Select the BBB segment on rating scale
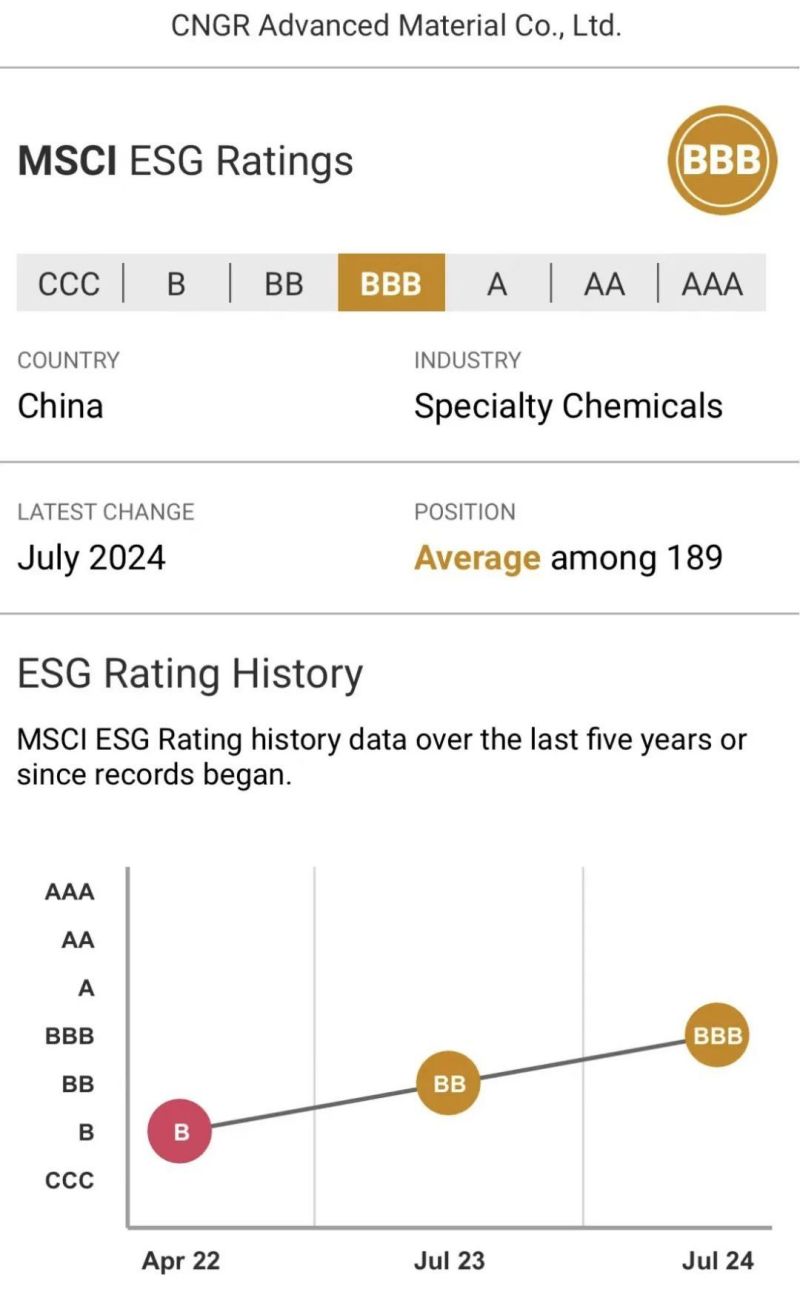The width and height of the screenshot is (800, 1306). (x=390, y=283)
